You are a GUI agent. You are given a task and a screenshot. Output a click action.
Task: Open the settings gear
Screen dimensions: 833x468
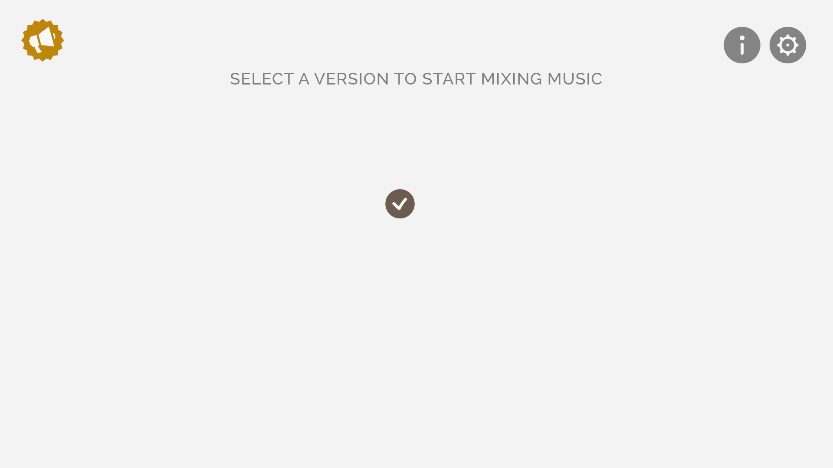(x=788, y=45)
